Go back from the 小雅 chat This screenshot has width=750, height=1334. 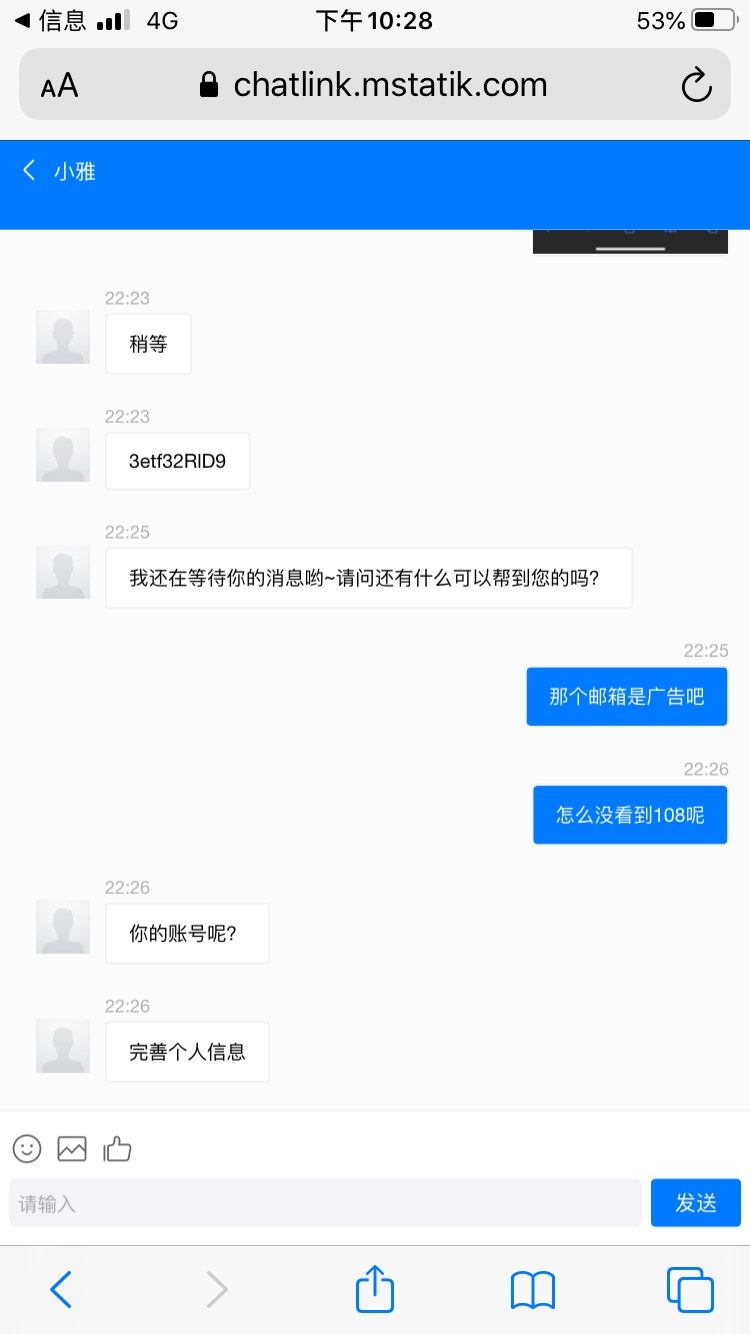tap(30, 171)
